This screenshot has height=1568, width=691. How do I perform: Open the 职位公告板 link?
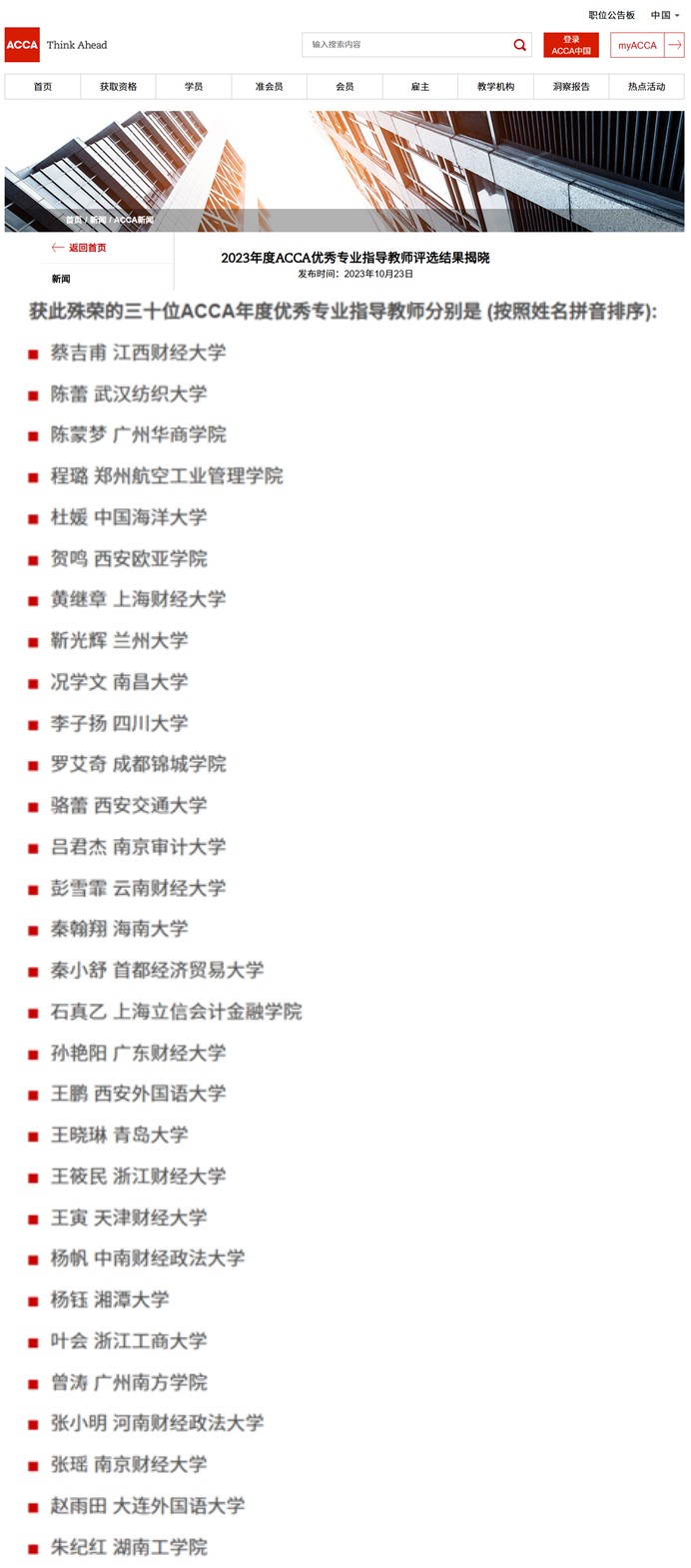click(x=611, y=15)
